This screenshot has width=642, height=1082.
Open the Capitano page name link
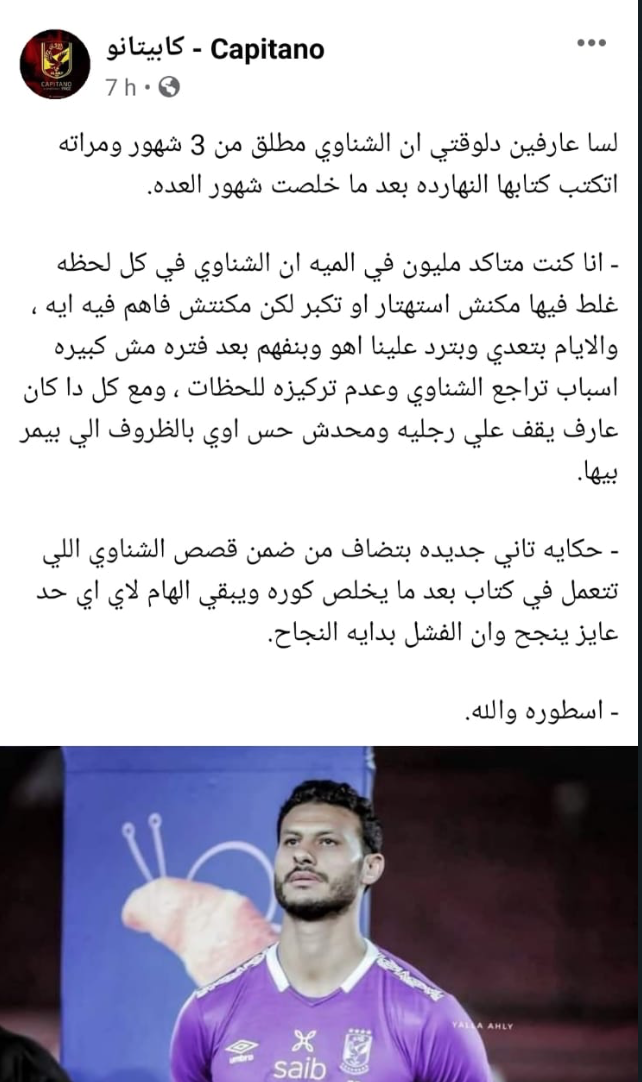click(x=215, y=49)
